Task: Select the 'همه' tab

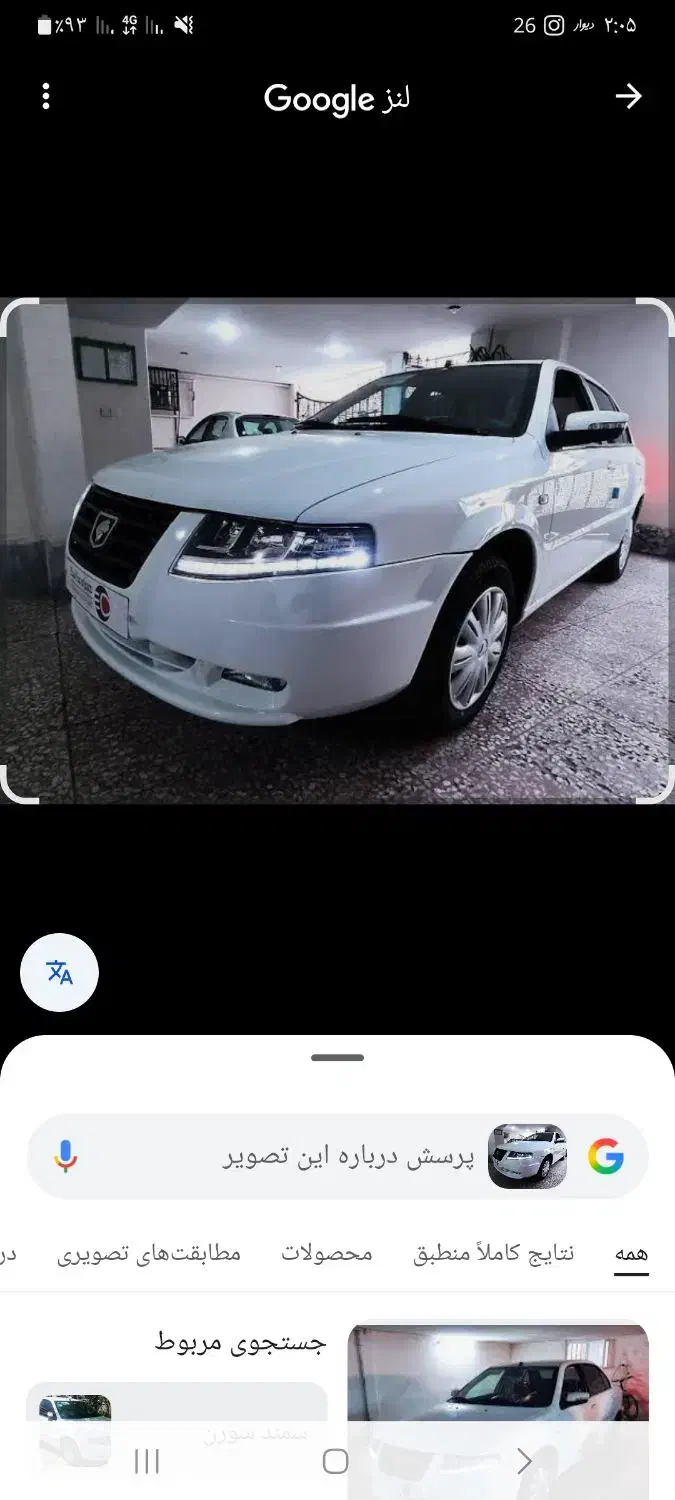Action: point(631,1254)
